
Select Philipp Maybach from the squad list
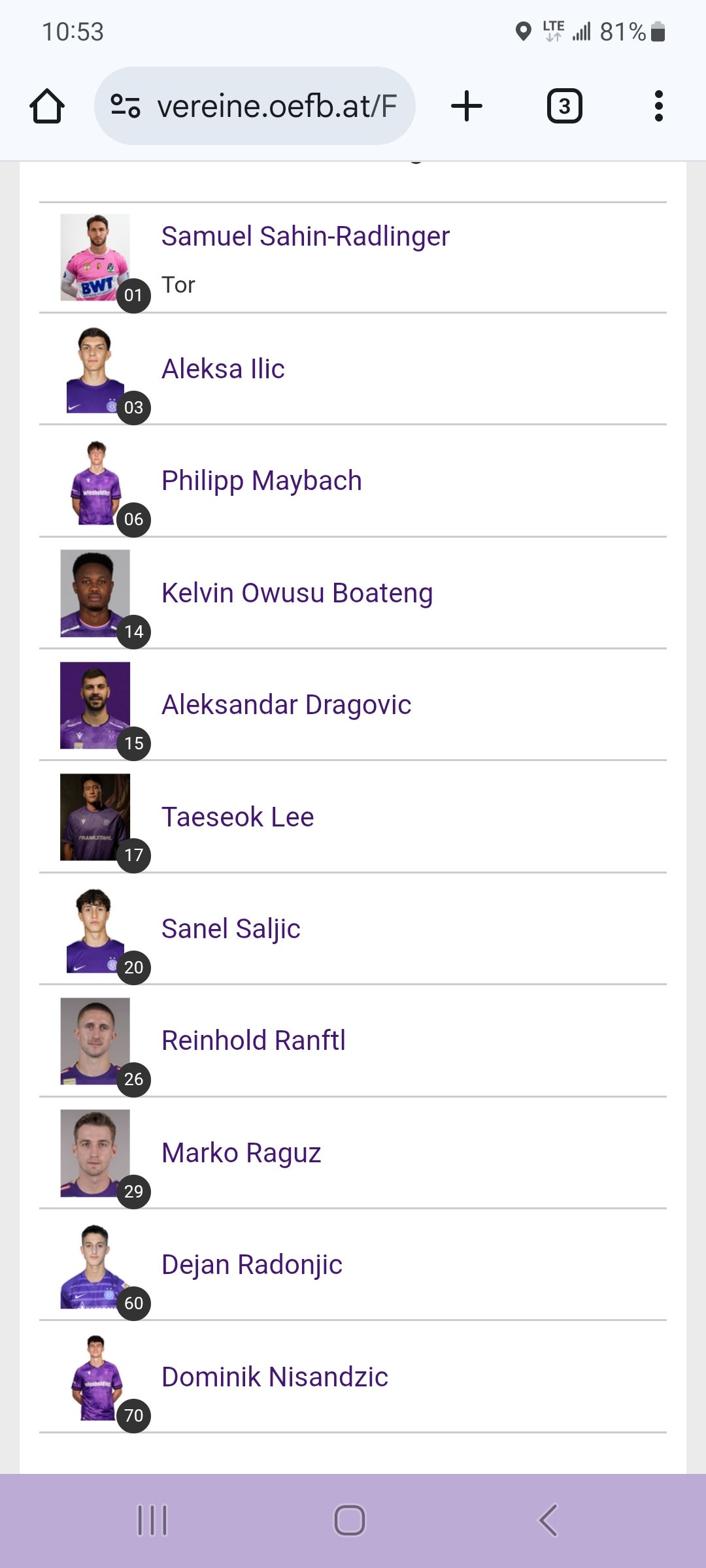261,481
